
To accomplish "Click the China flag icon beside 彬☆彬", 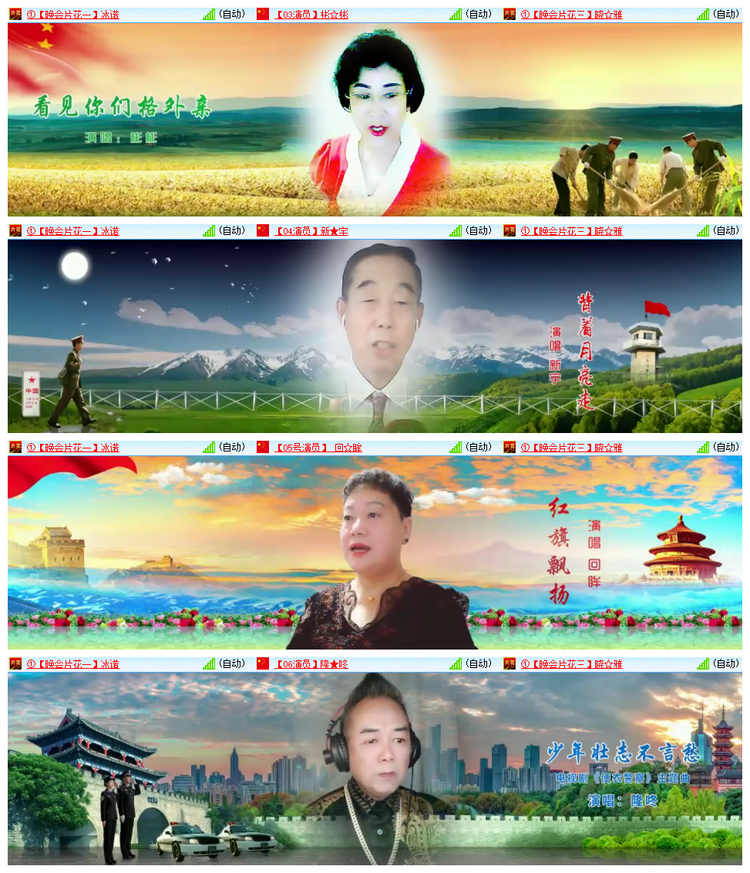I will [x=263, y=14].
